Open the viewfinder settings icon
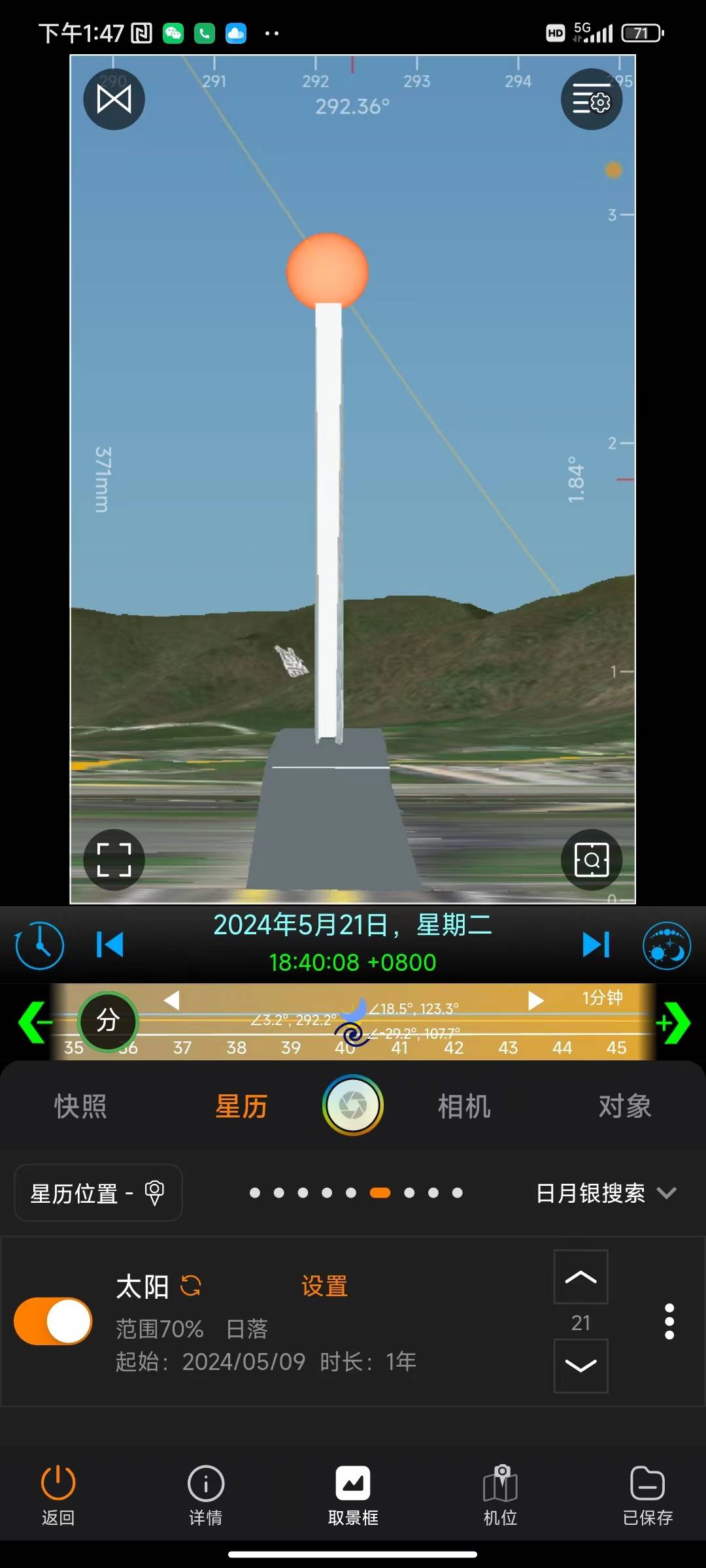706x1568 pixels. tap(591, 100)
